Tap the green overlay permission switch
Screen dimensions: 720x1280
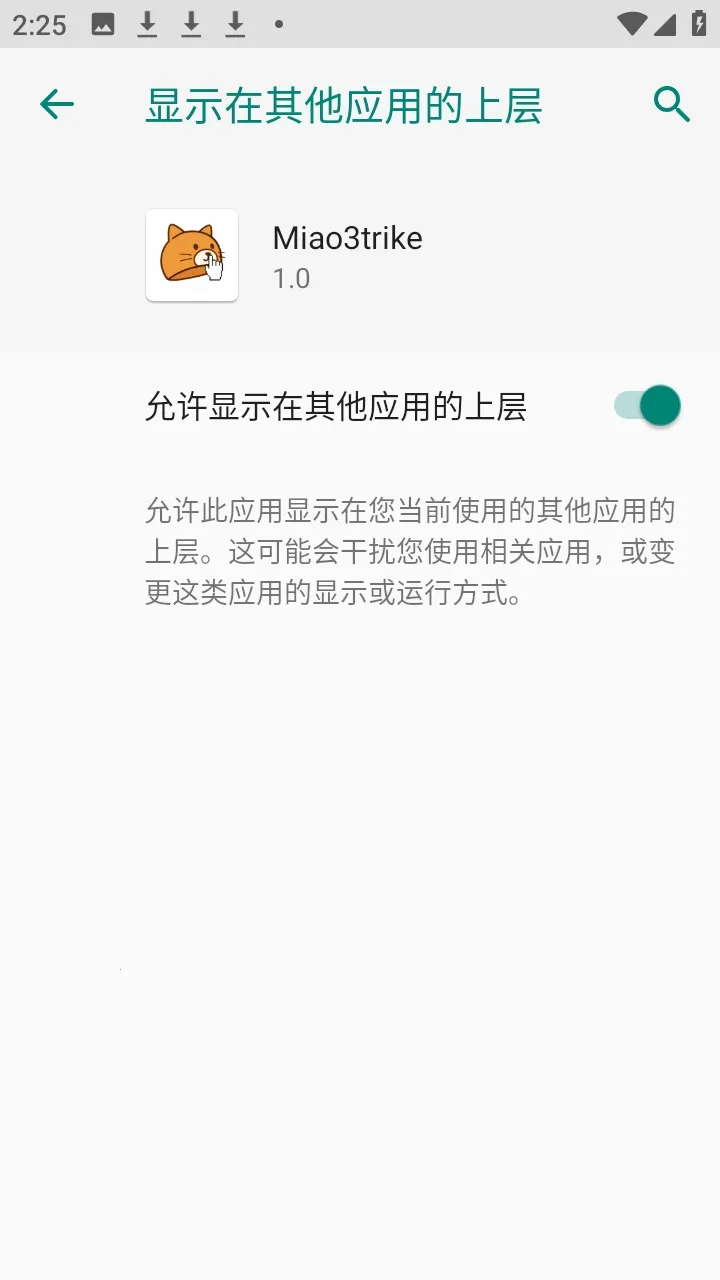tap(647, 406)
